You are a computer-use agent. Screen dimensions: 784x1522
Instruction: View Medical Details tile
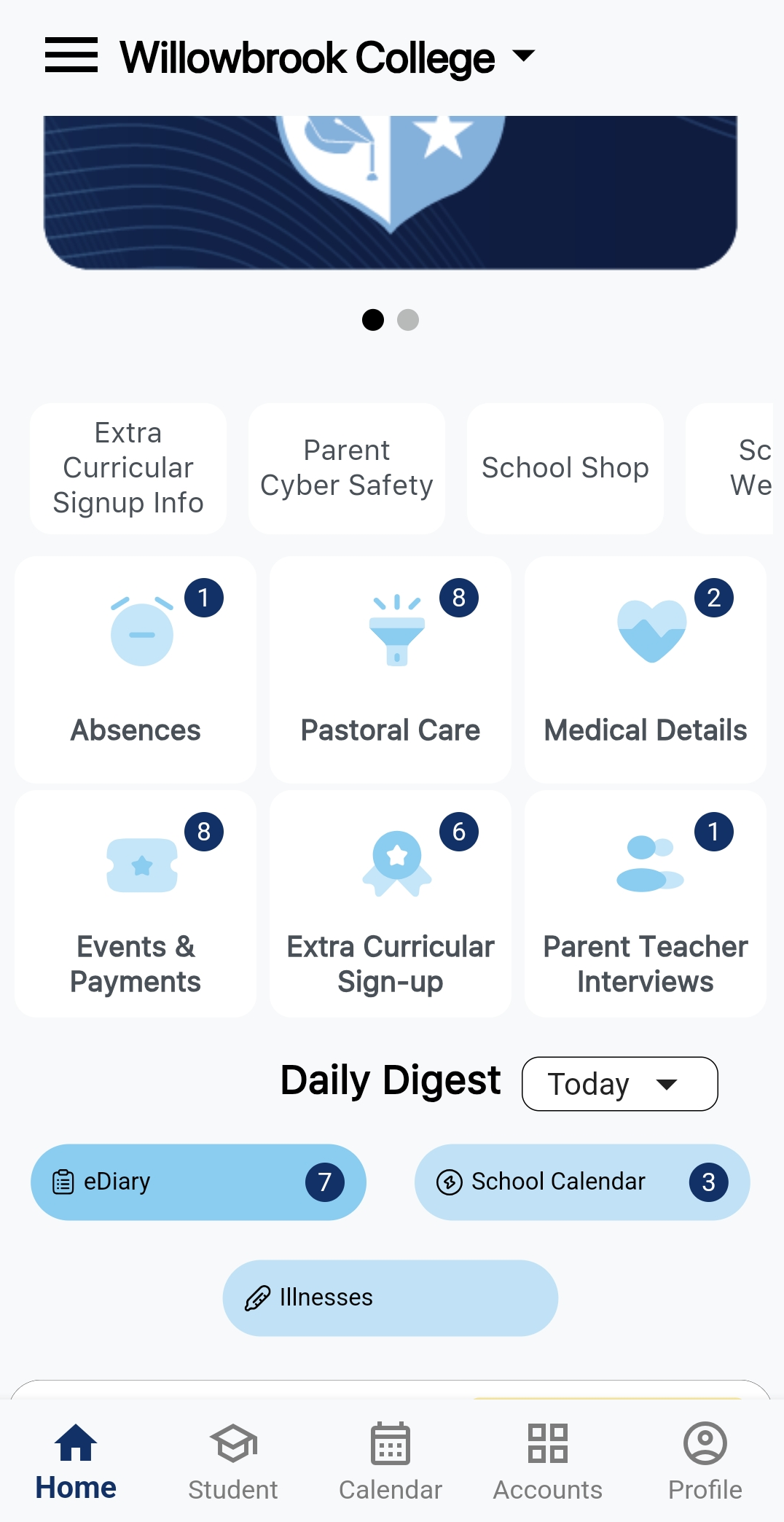(x=646, y=669)
